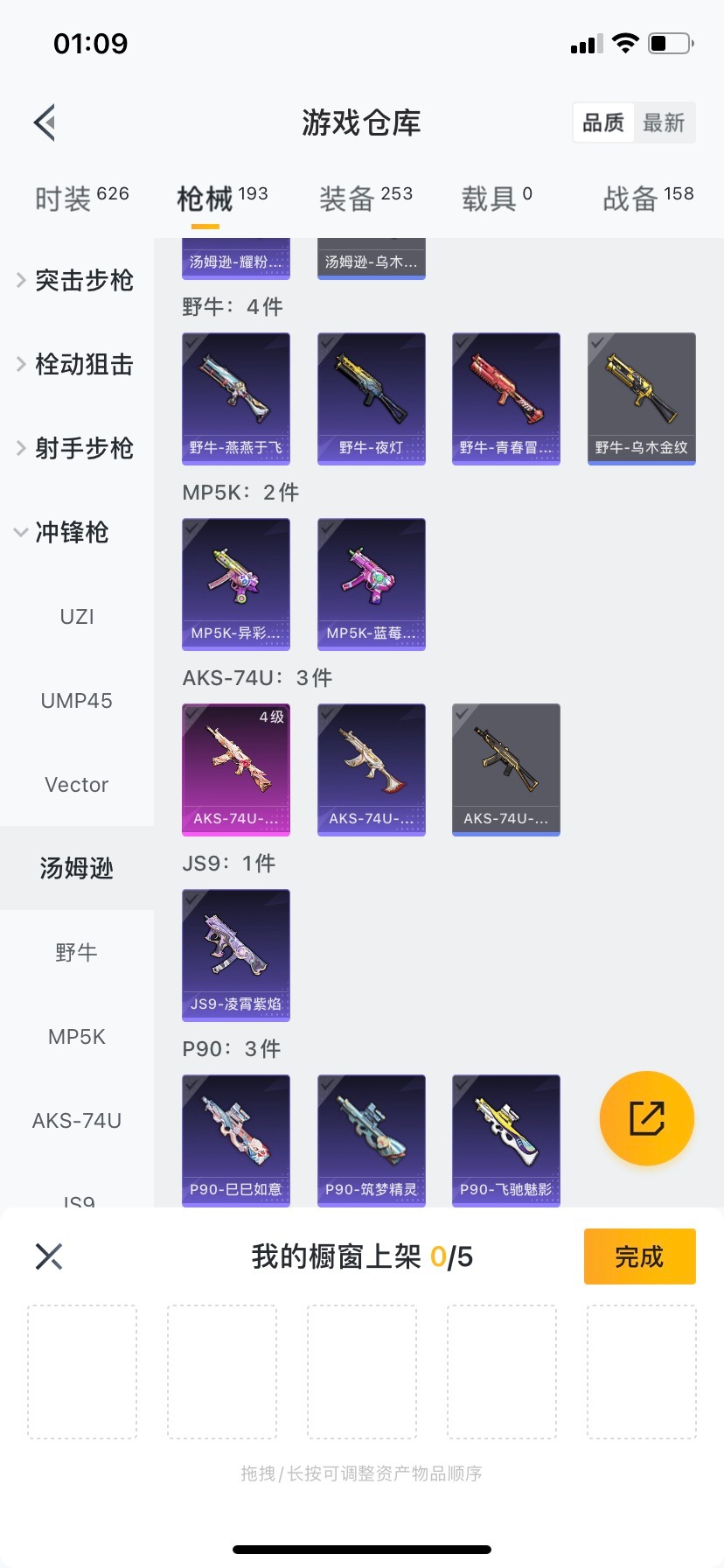724x1568 pixels.
Task: Pick the level 4 AKS-74U skin
Action: tap(236, 769)
